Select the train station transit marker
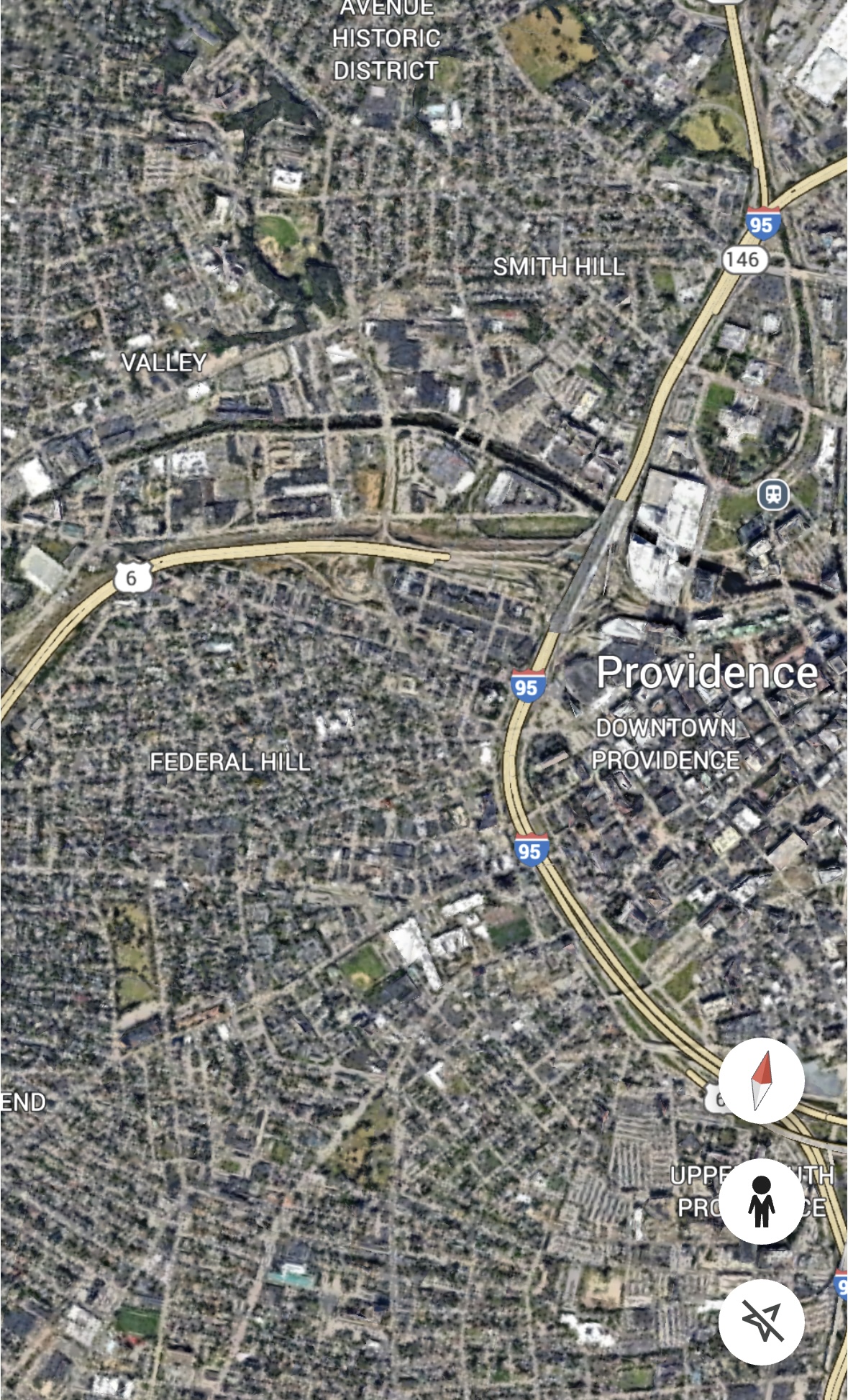The width and height of the screenshot is (848, 1400). tap(773, 495)
